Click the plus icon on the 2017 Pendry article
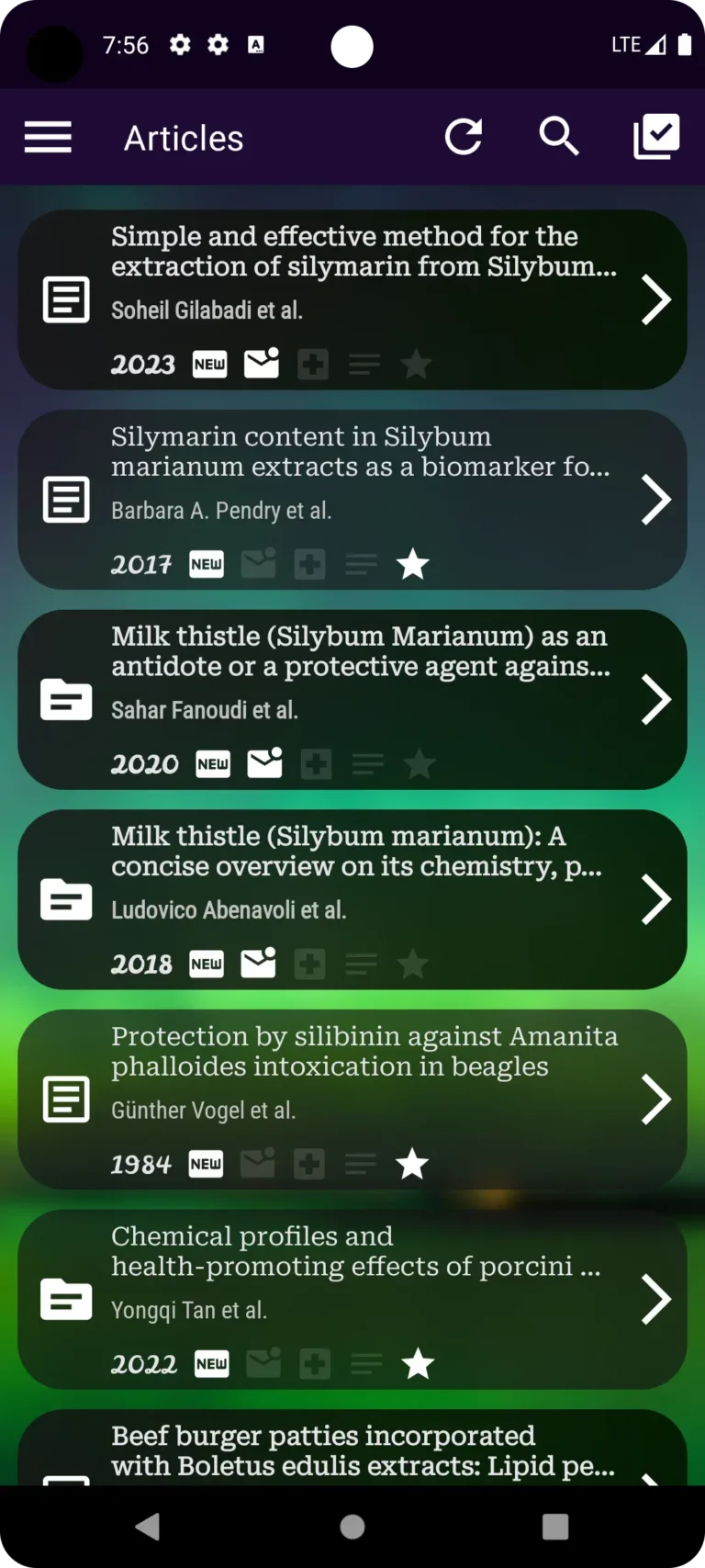This screenshot has height=1568, width=705. [309, 564]
